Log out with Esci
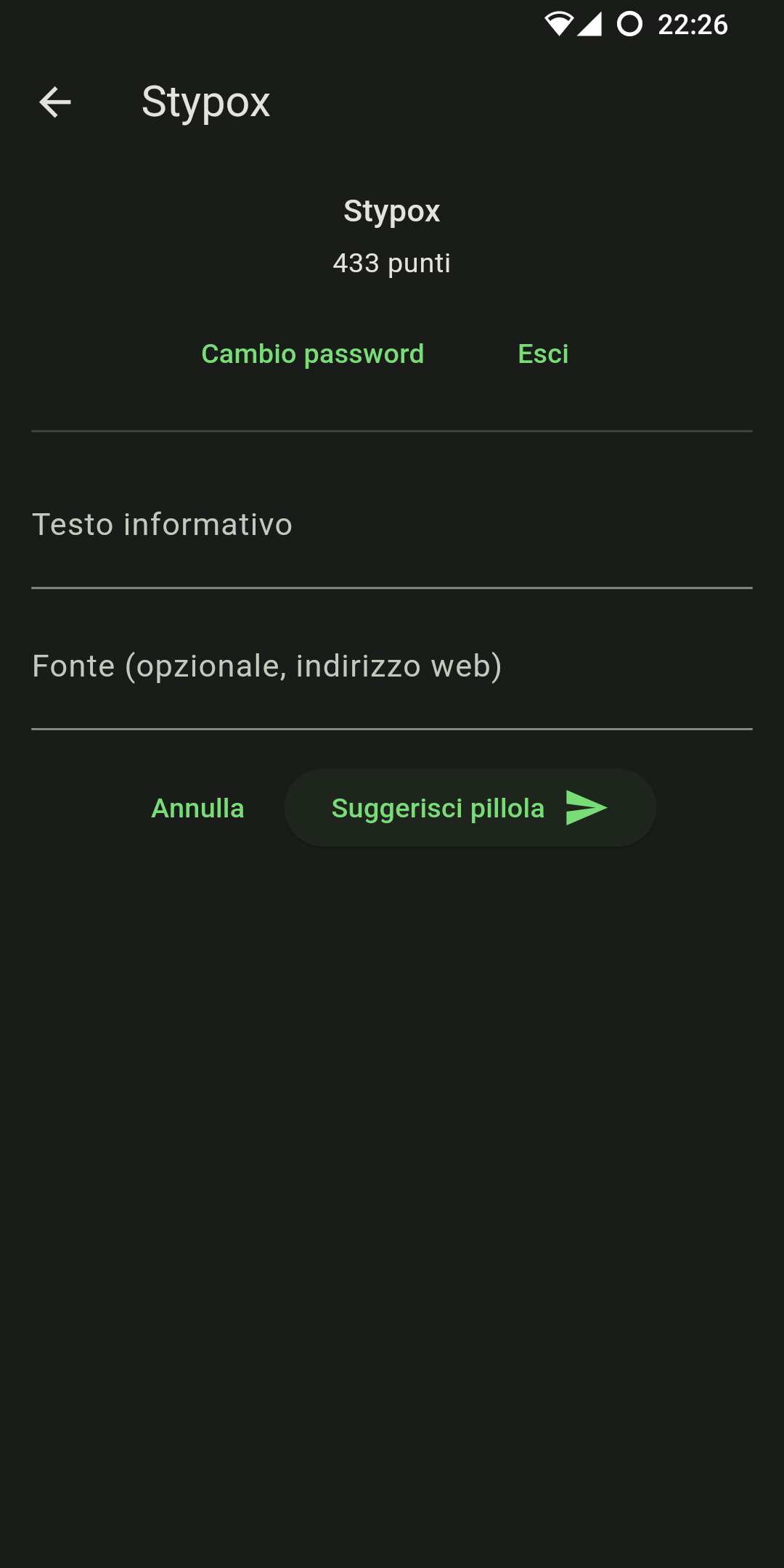The height and width of the screenshot is (1568, 784). [x=543, y=354]
